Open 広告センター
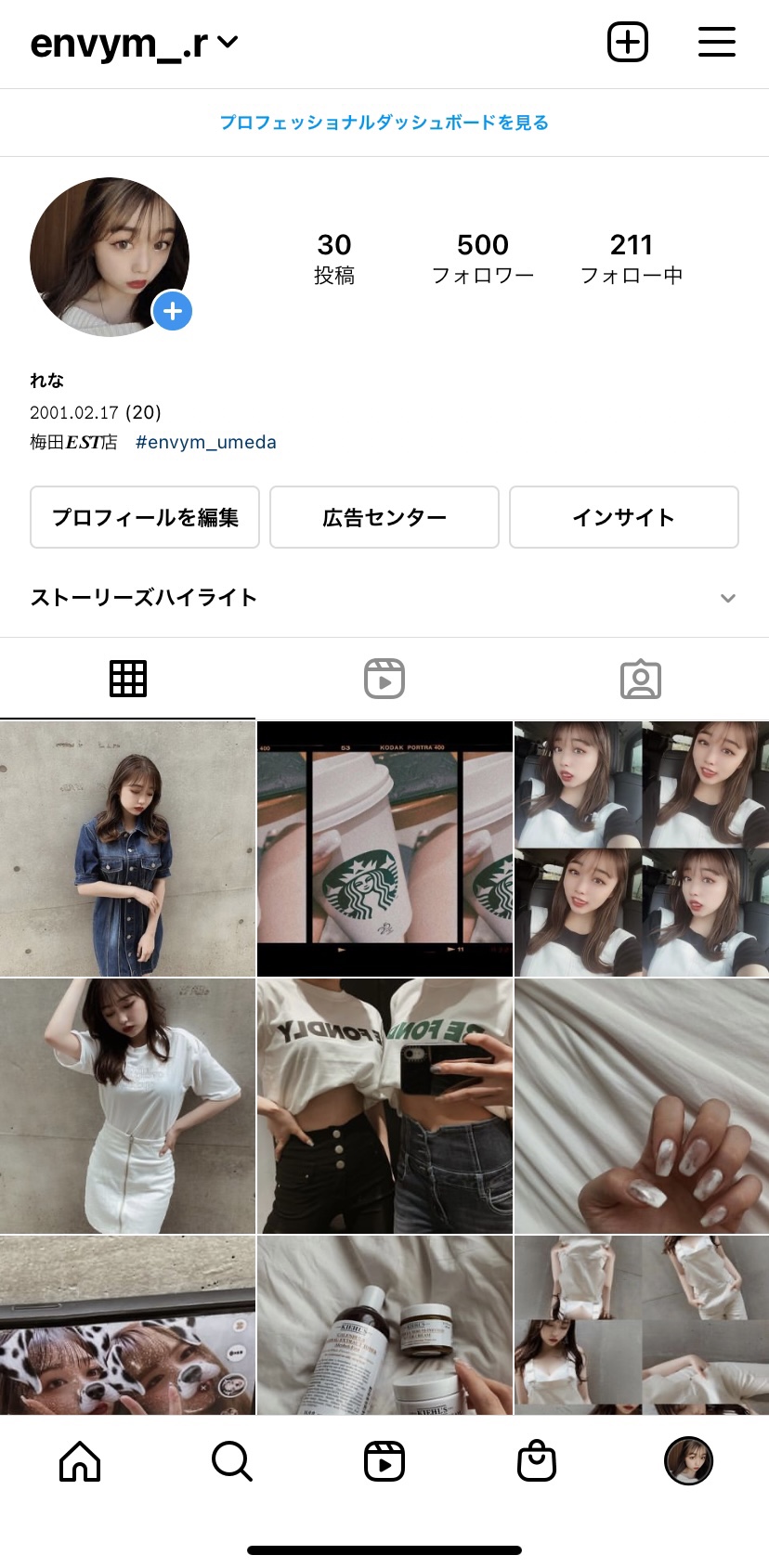The image size is (769, 1568). [384, 517]
